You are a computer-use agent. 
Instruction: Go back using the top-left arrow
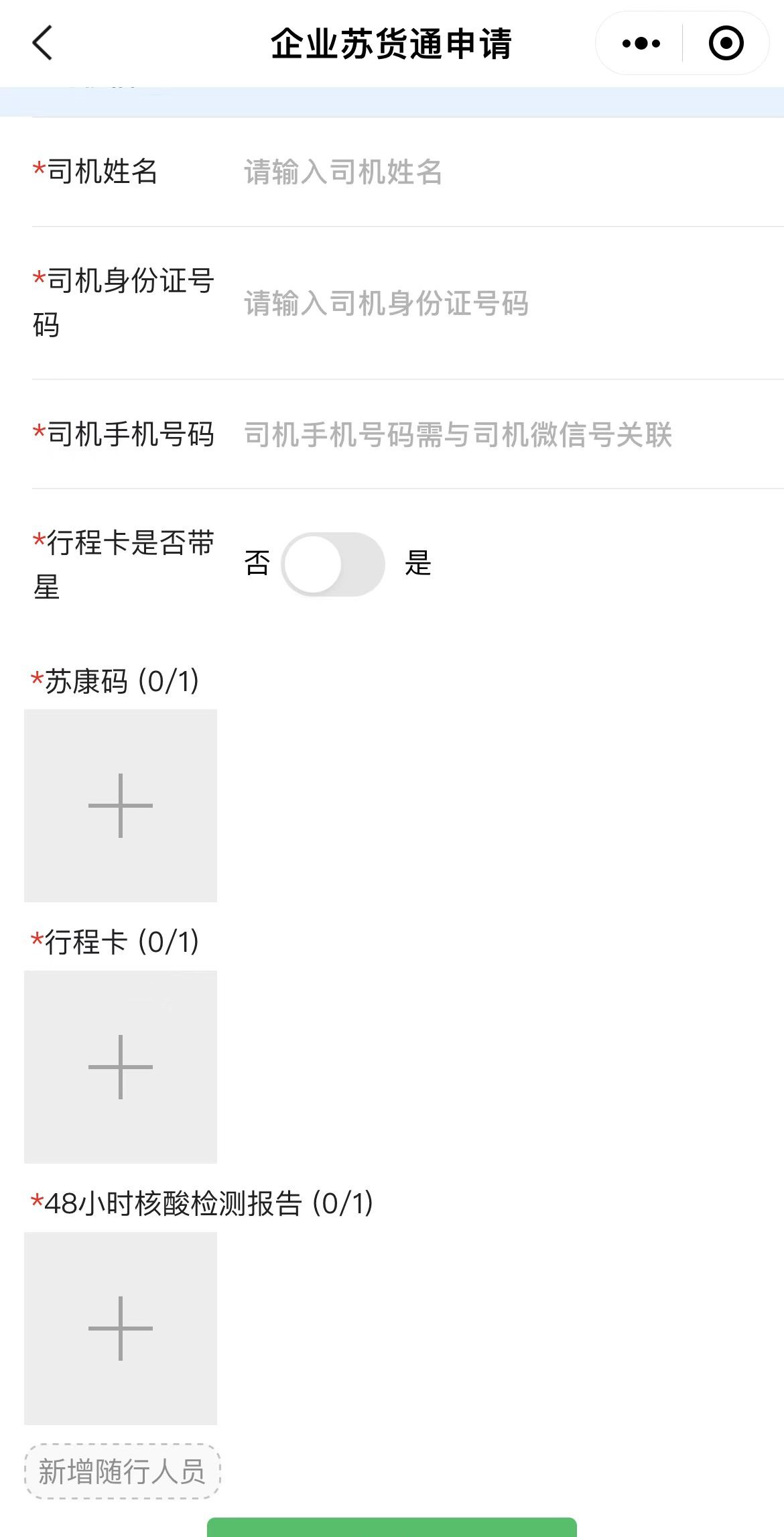tap(42, 44)
